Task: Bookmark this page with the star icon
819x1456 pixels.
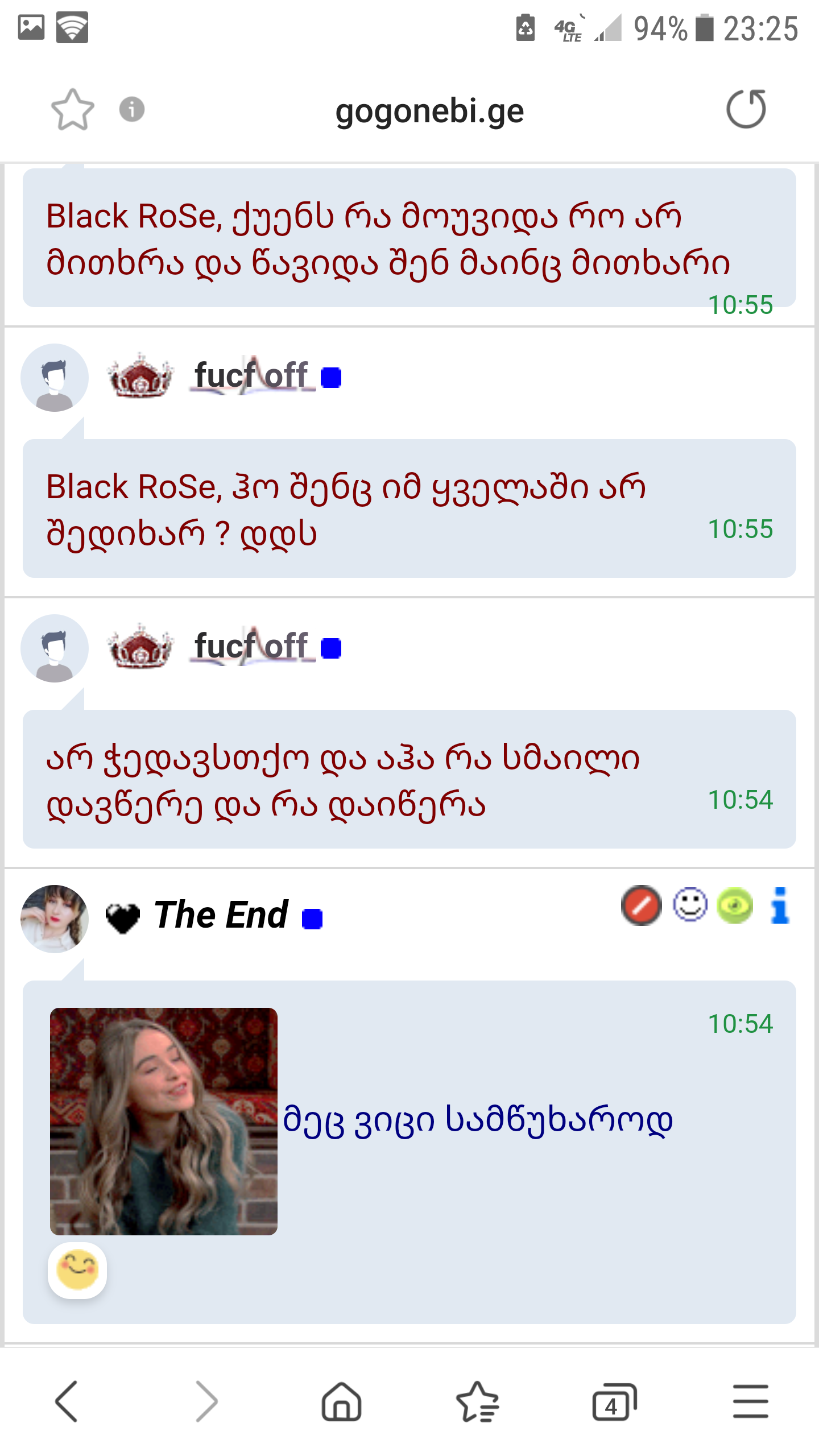Action: point(72,110)
